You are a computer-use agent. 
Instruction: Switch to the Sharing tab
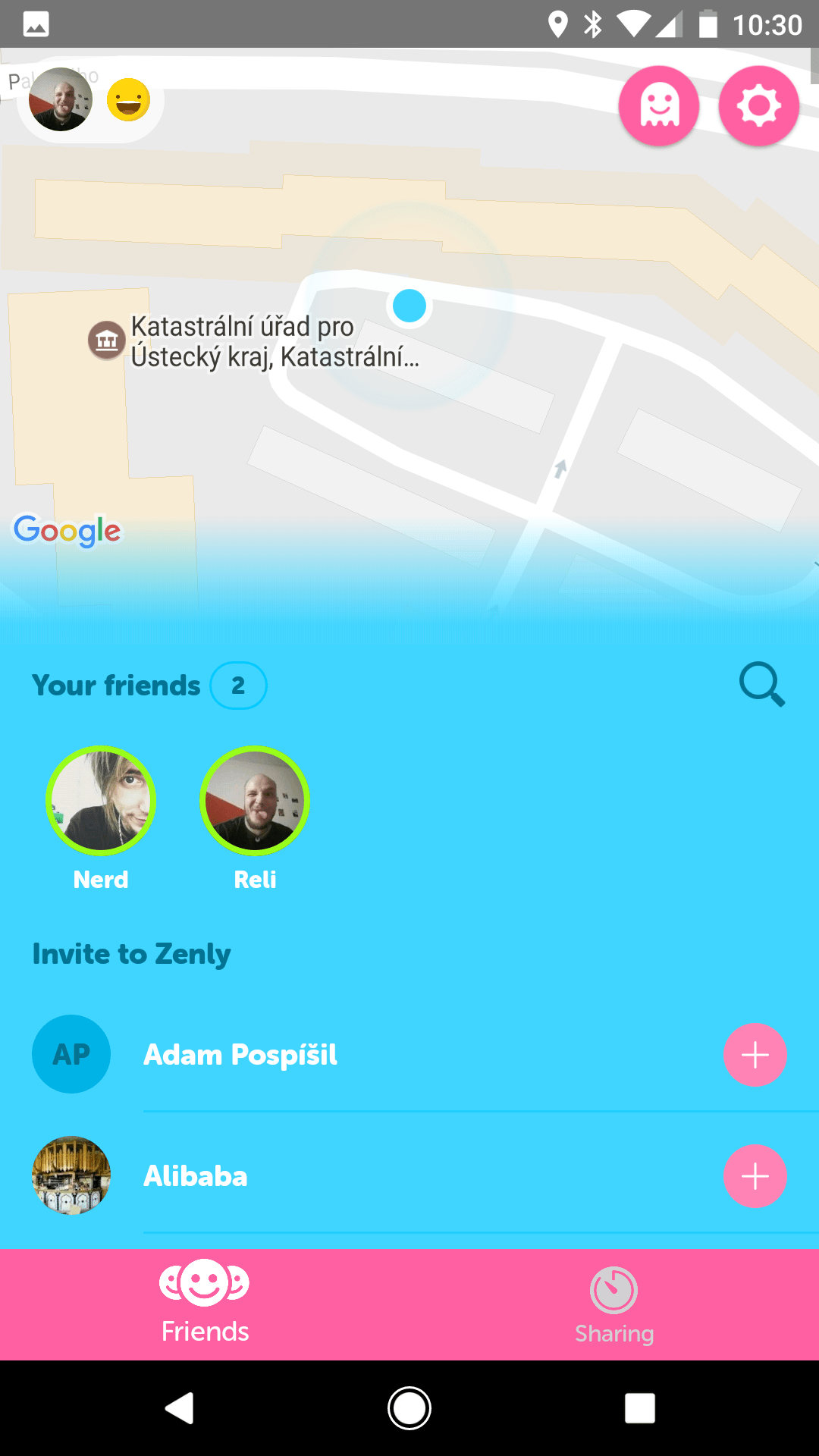click(x=614, y=1305)
